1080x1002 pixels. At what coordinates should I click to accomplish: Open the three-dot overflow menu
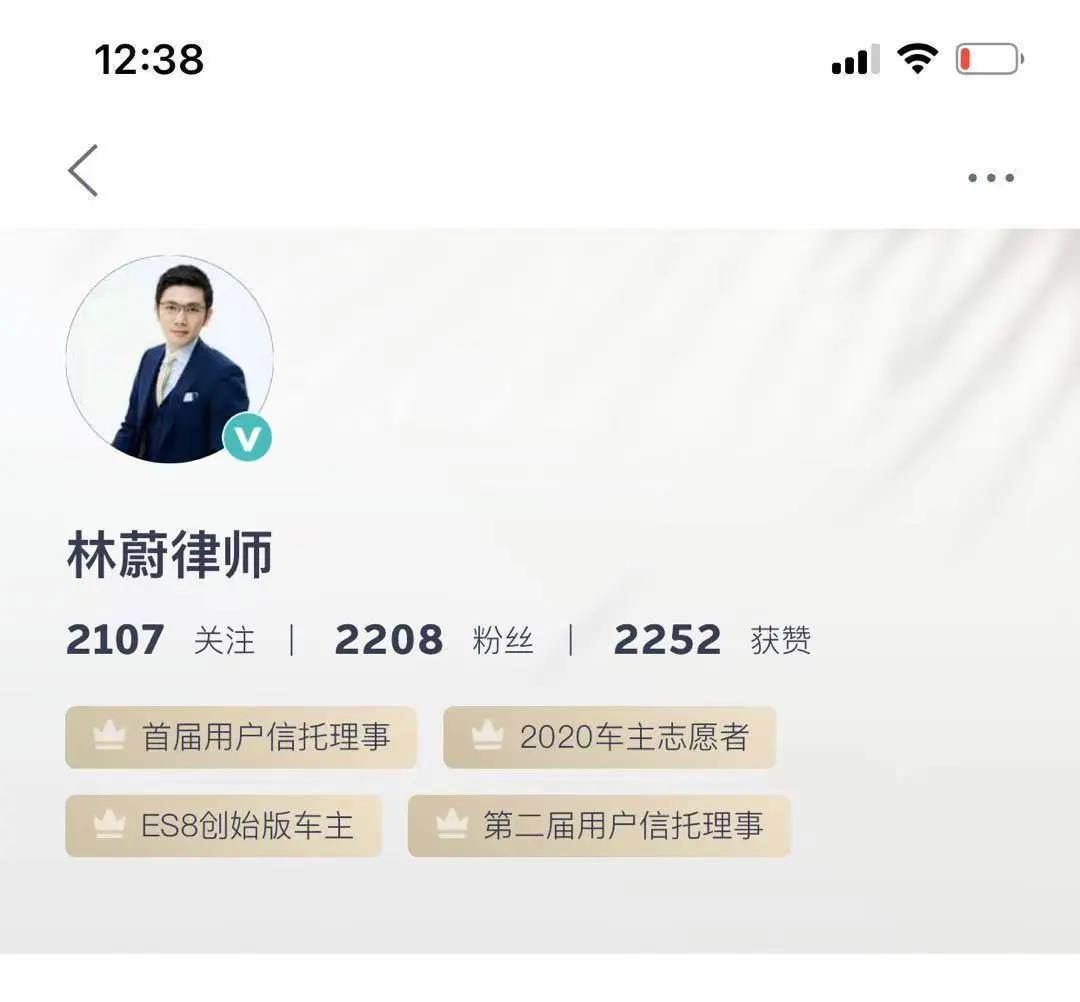point(990,178)
